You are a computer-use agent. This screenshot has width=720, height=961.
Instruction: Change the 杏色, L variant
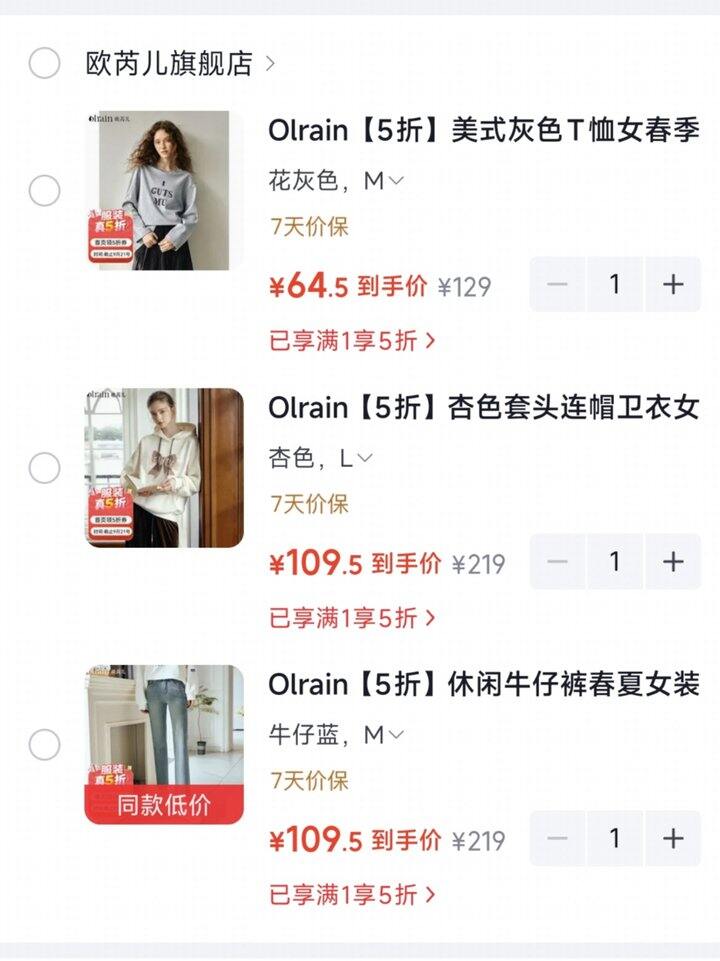coord(320,458)
